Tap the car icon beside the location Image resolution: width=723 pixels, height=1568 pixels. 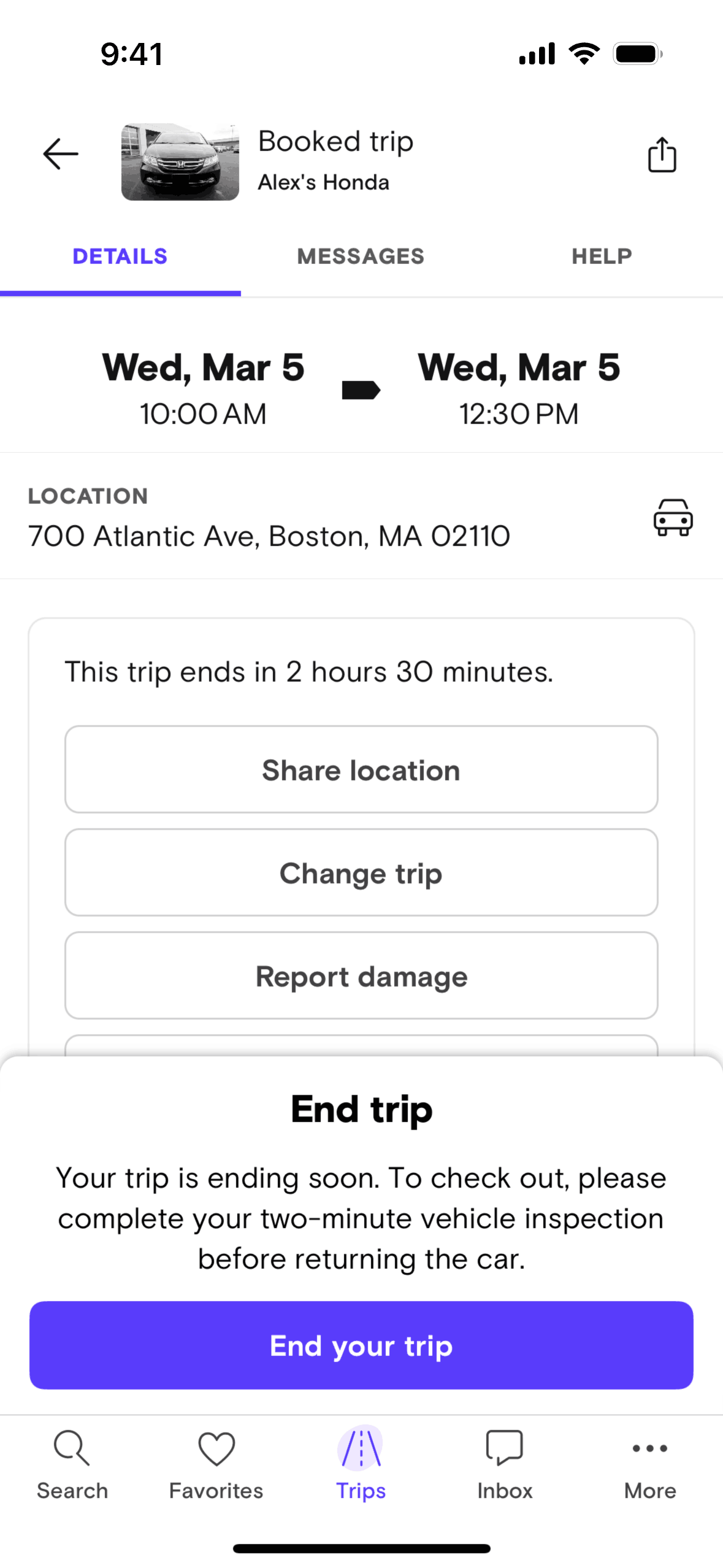tap(673, 517)
